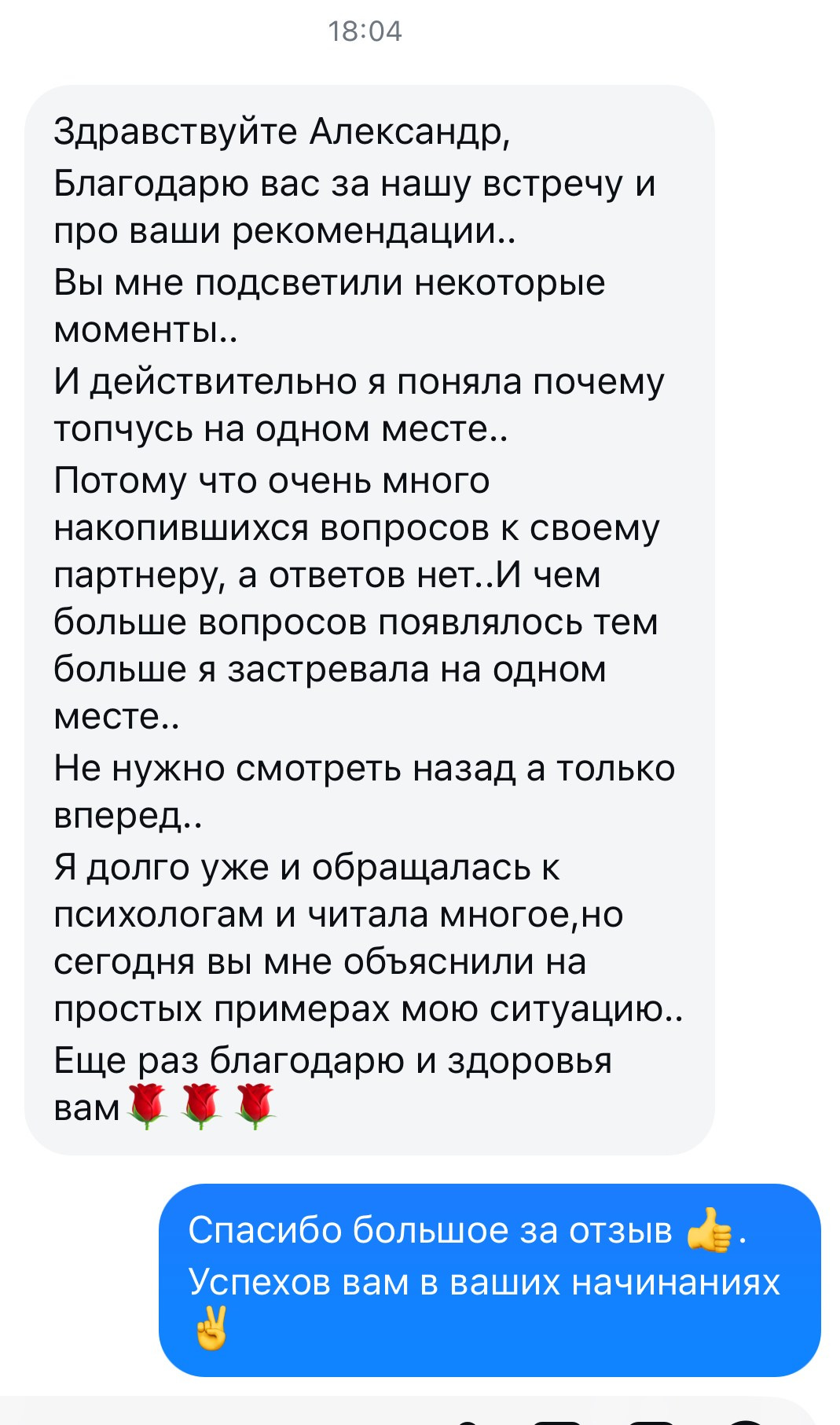Tap the third square icon at the screen bottom
Screen dimensions: 840x1425
tap(651, 1419)
